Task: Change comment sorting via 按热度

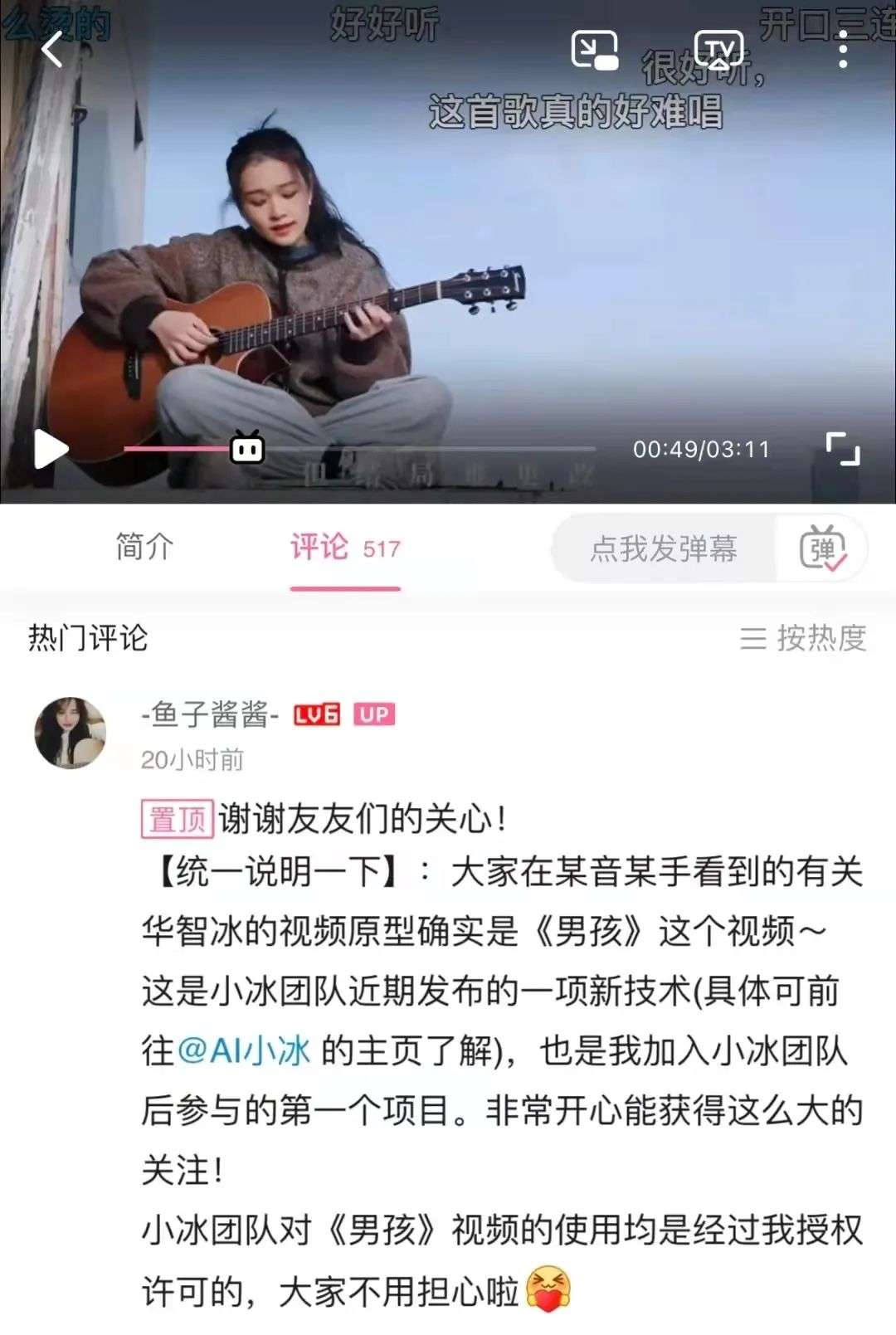Action: tap(803, 638)
